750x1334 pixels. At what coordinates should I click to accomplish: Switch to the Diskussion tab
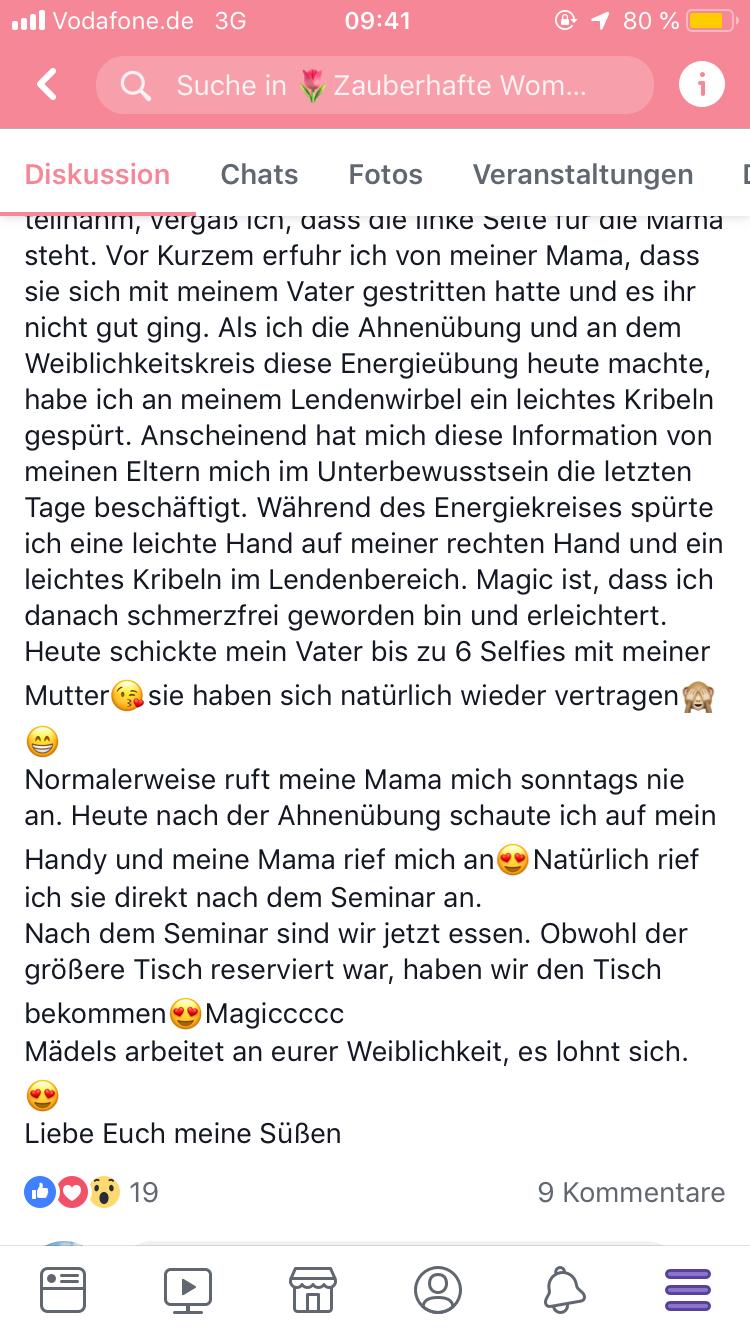97,174
